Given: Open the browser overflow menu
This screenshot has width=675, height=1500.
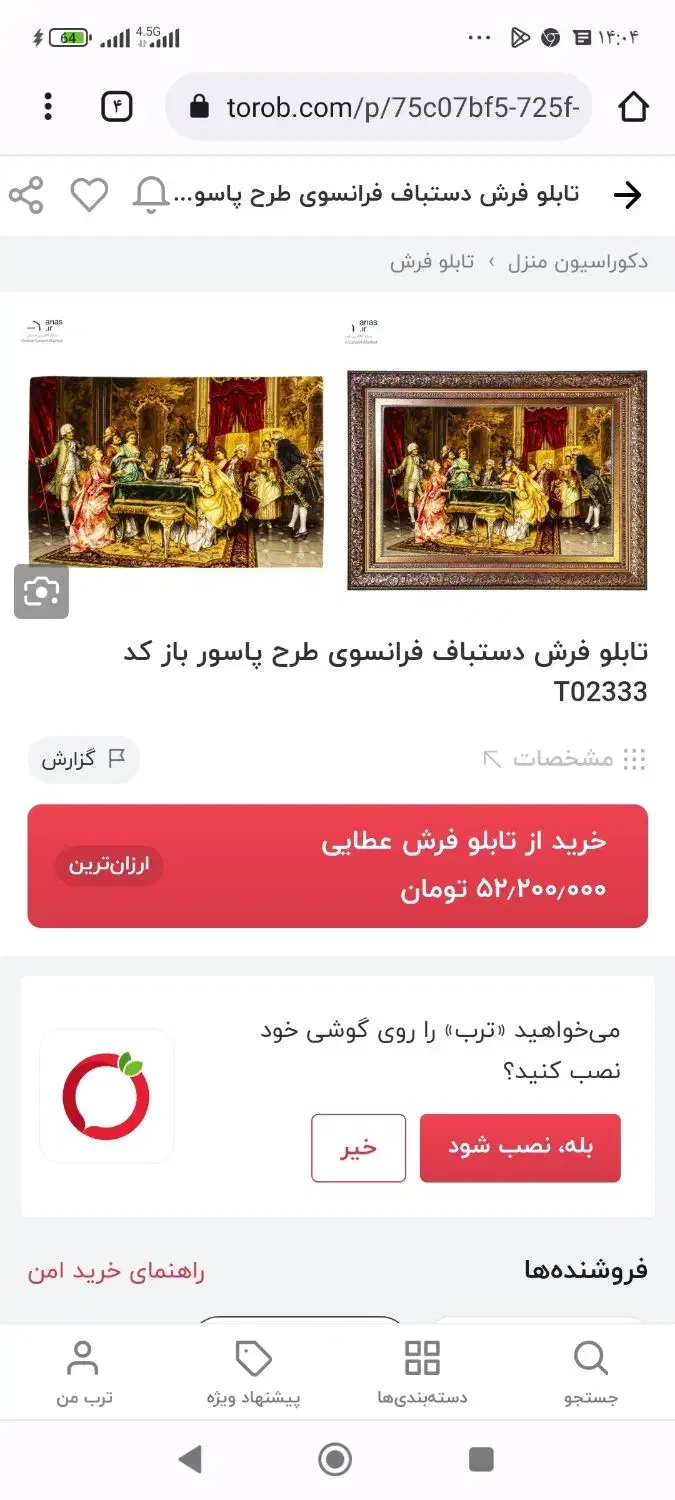Looking at the screenshot, I should click(x=47, y=106).
